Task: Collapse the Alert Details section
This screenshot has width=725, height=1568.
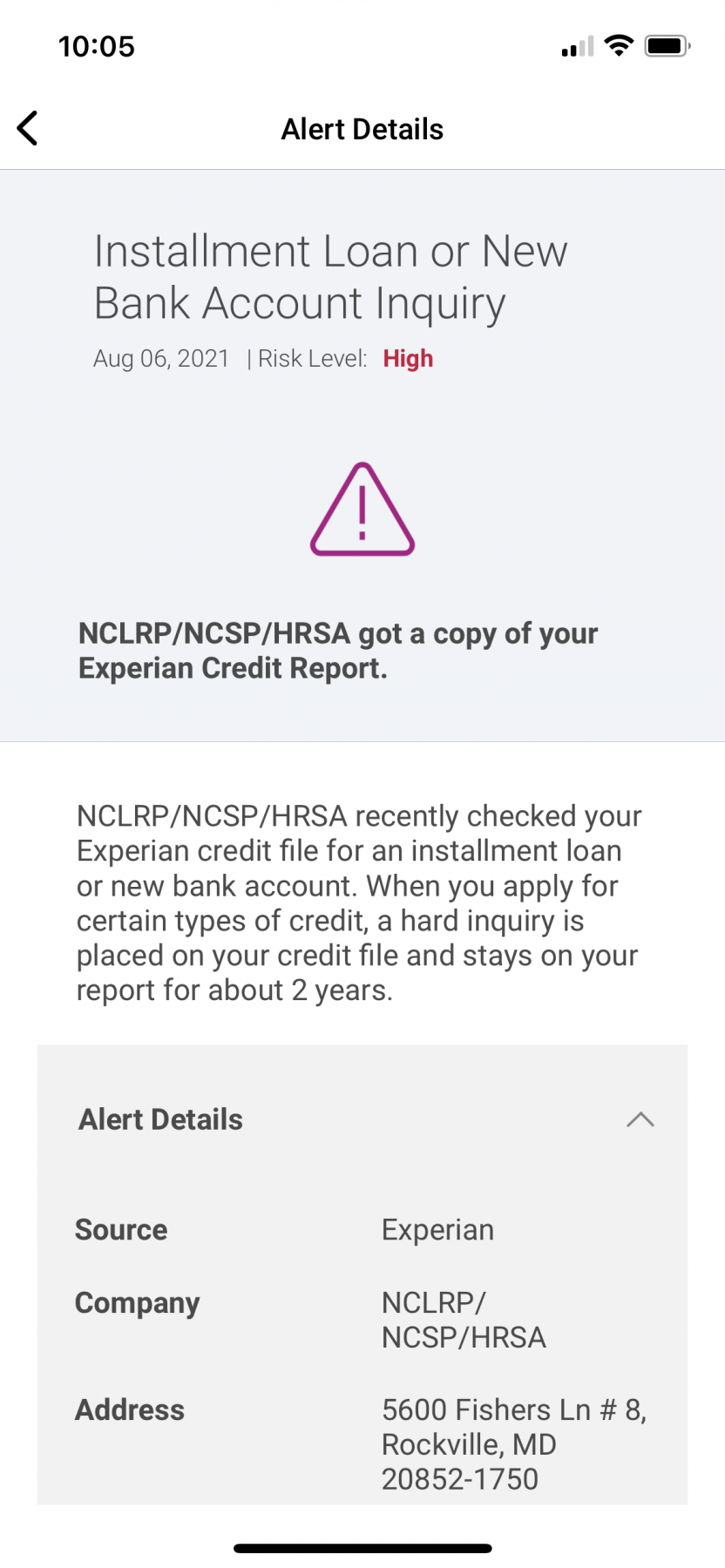Action: [x=640, y=1119]
